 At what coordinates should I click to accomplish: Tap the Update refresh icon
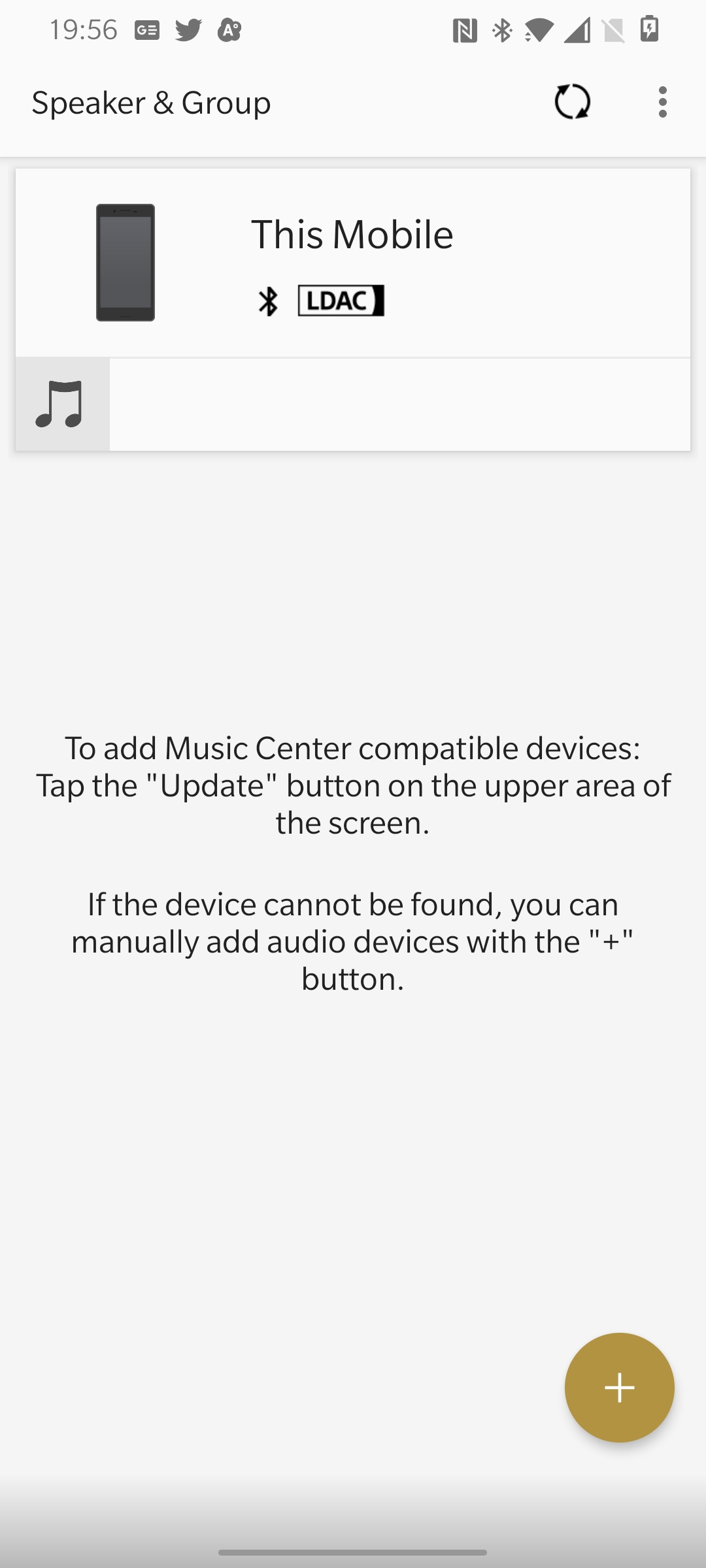(x=572, y=102)
